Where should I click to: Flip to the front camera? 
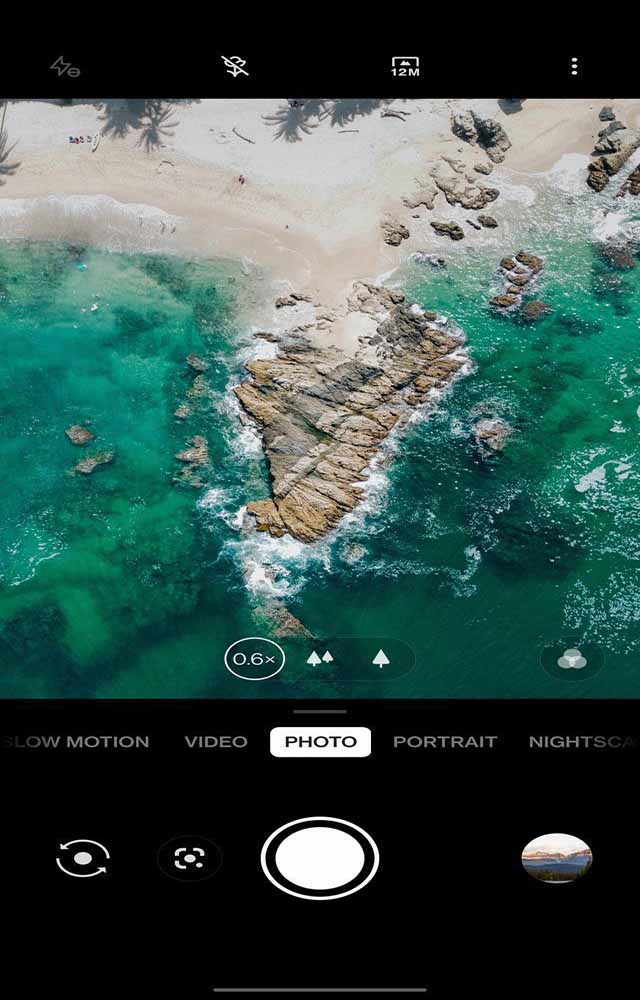pos(83,859)
